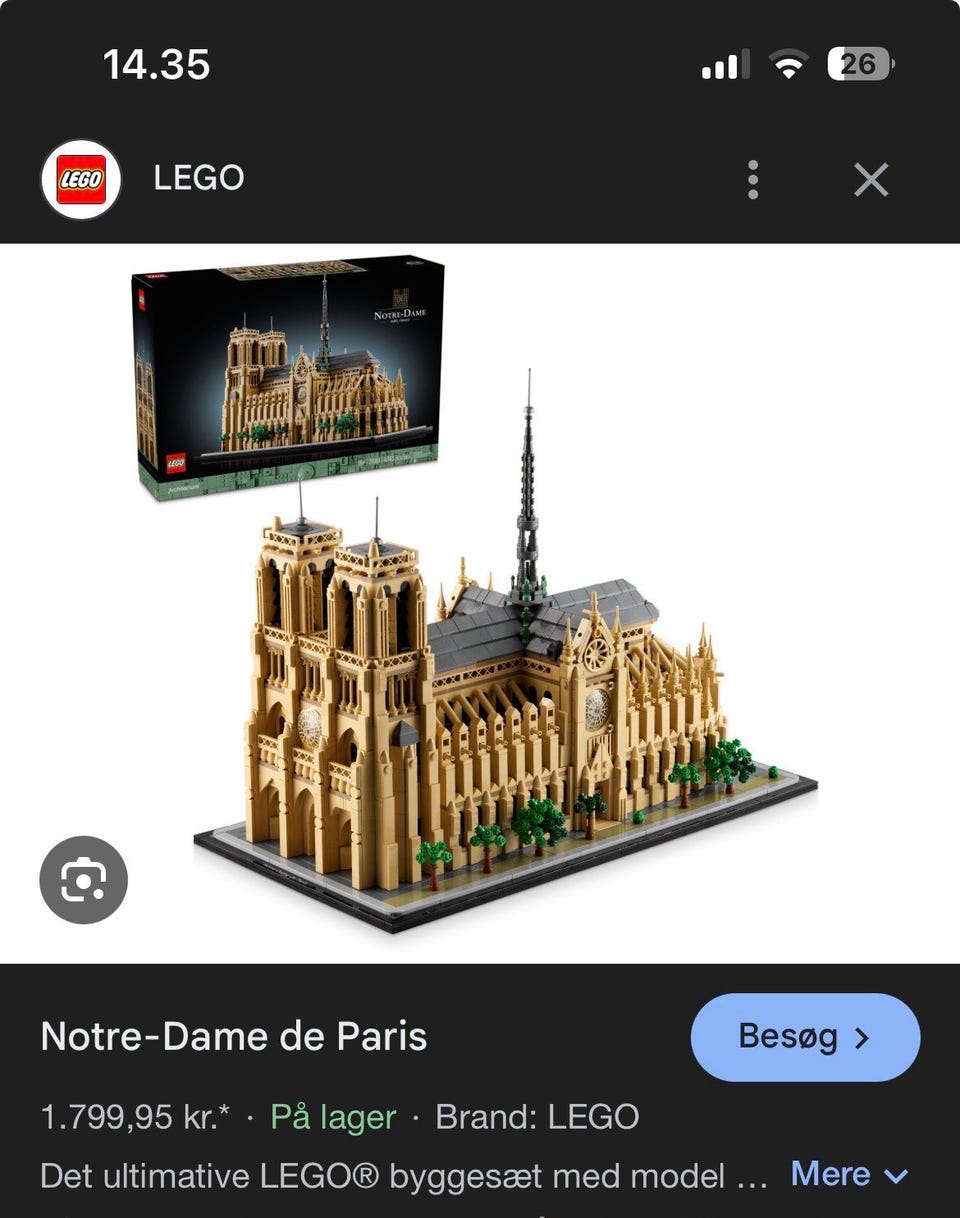The image size is (960, 1218).
Task: Tap the LEGO brand logo icon
Action: pos(83,178)
